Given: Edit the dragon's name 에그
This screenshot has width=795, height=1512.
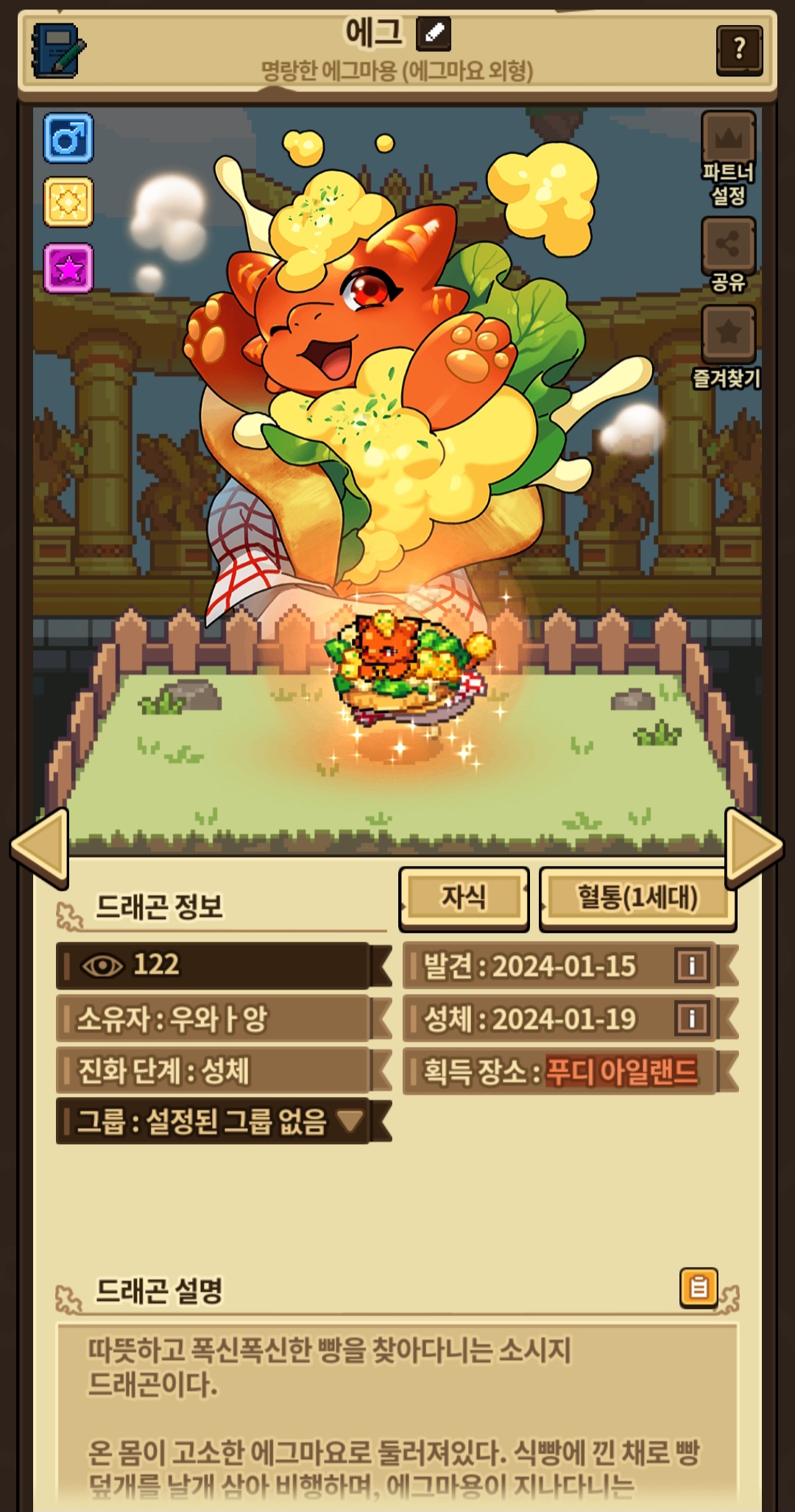Looking at the screenshot, I should pyautogui.click(x=434, y=34).
